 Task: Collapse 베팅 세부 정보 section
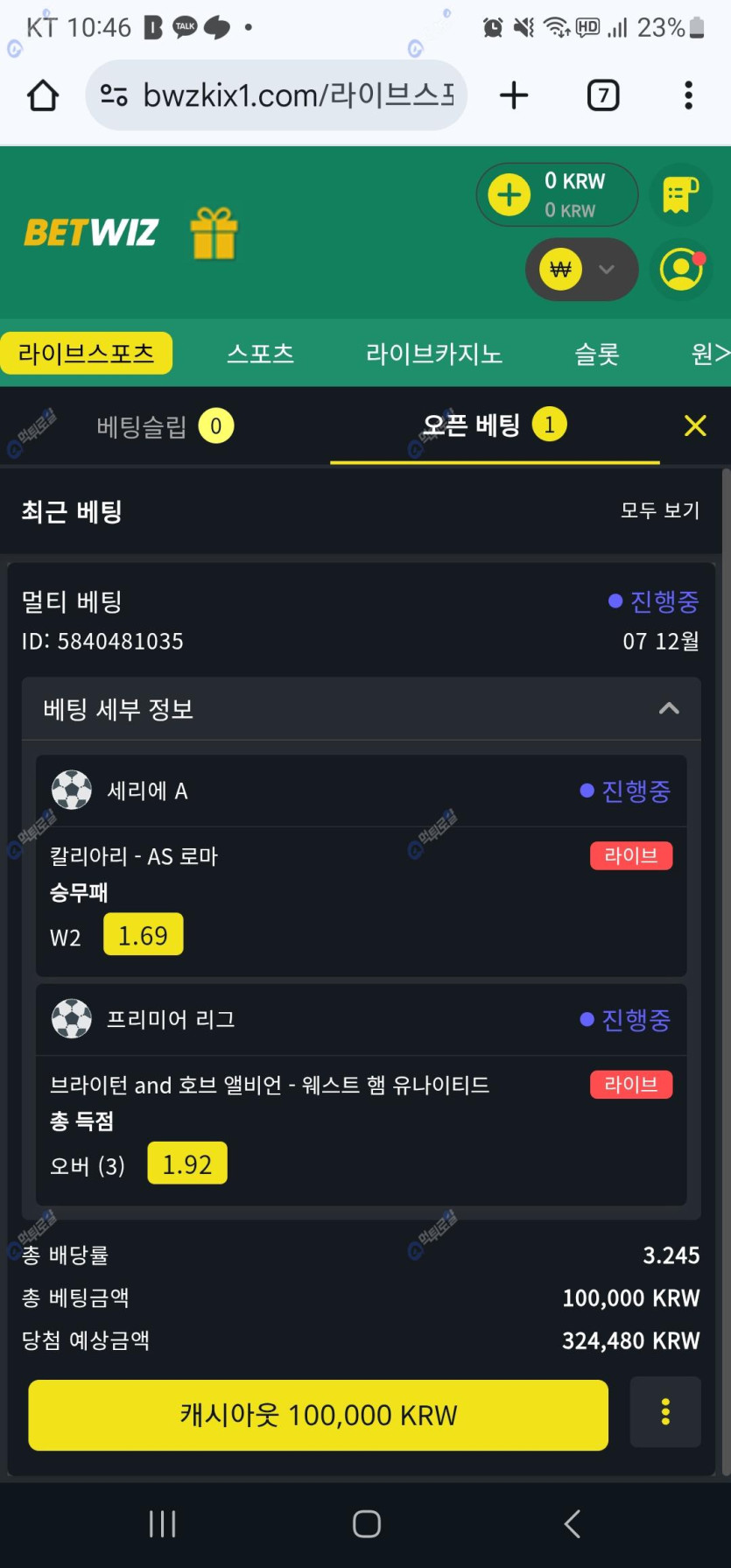click(x=669, y=708)
